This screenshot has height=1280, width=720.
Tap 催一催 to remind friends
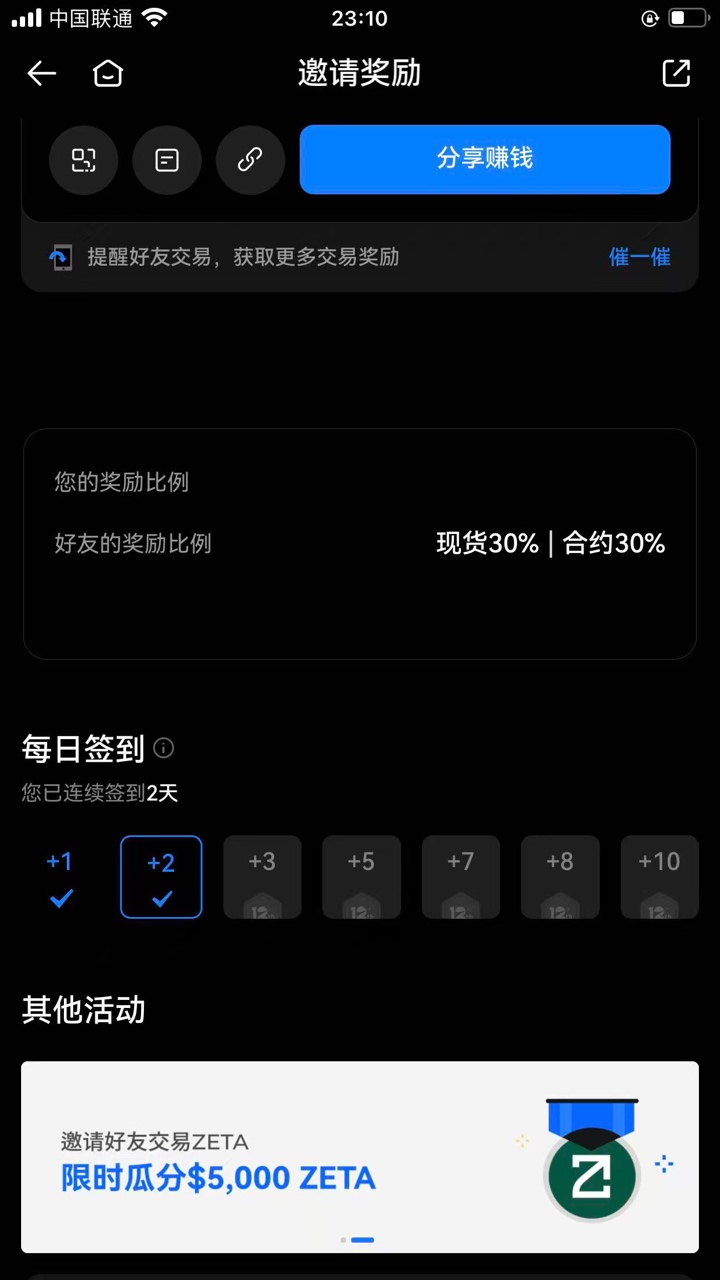[639, 257]
